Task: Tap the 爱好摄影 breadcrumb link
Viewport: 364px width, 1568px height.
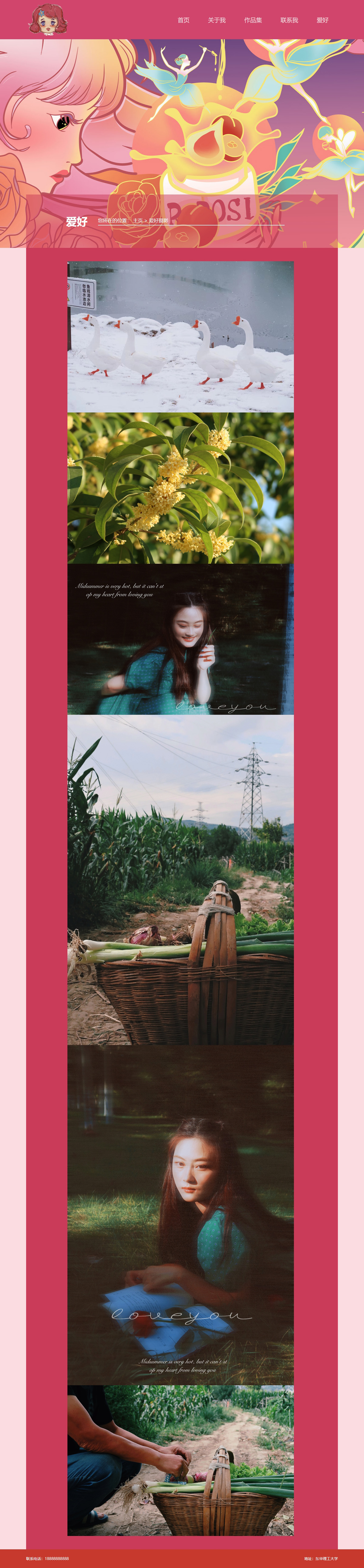Action: [158, 220]
